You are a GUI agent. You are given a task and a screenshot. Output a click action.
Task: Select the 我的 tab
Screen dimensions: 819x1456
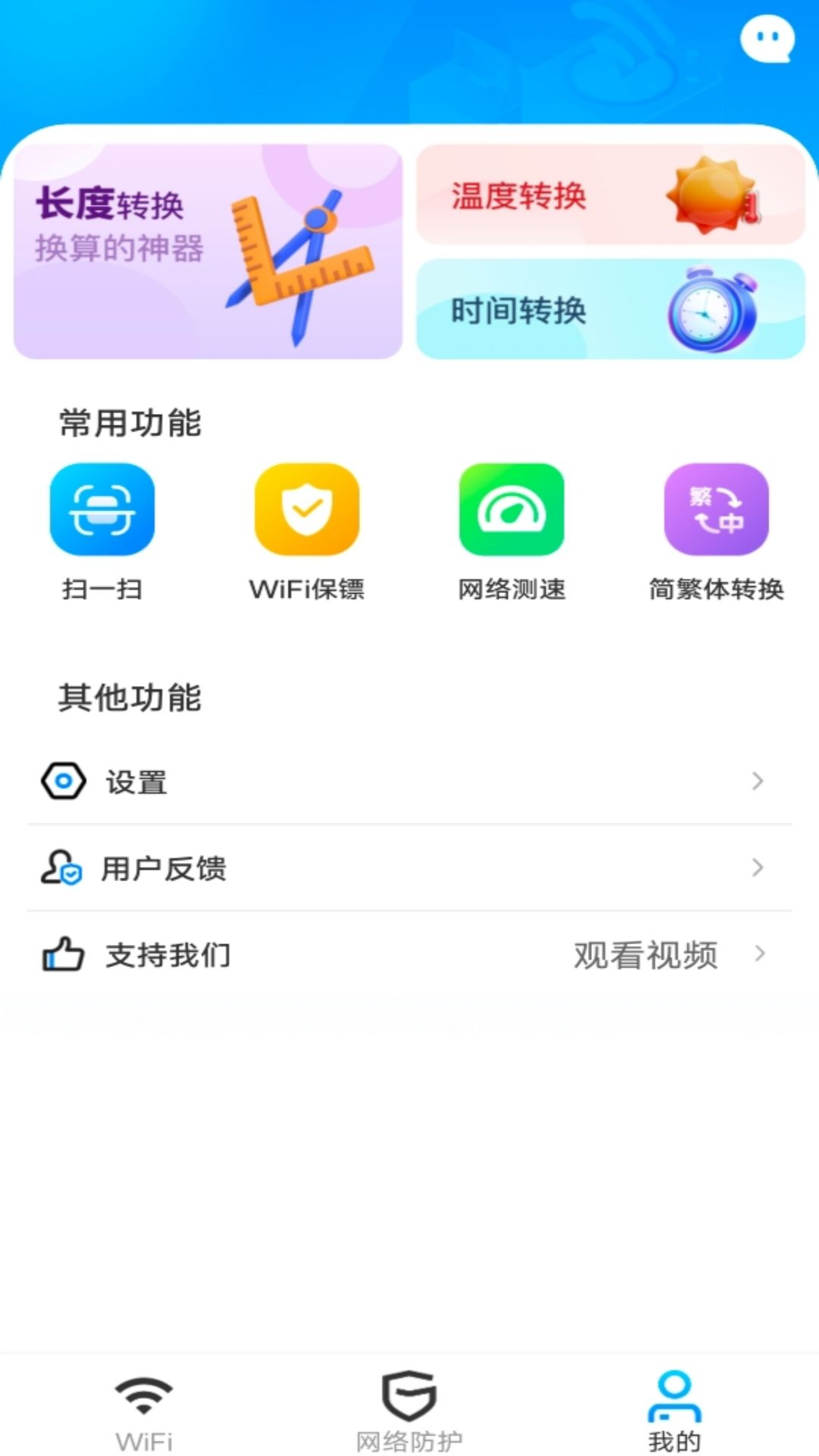674,1410
